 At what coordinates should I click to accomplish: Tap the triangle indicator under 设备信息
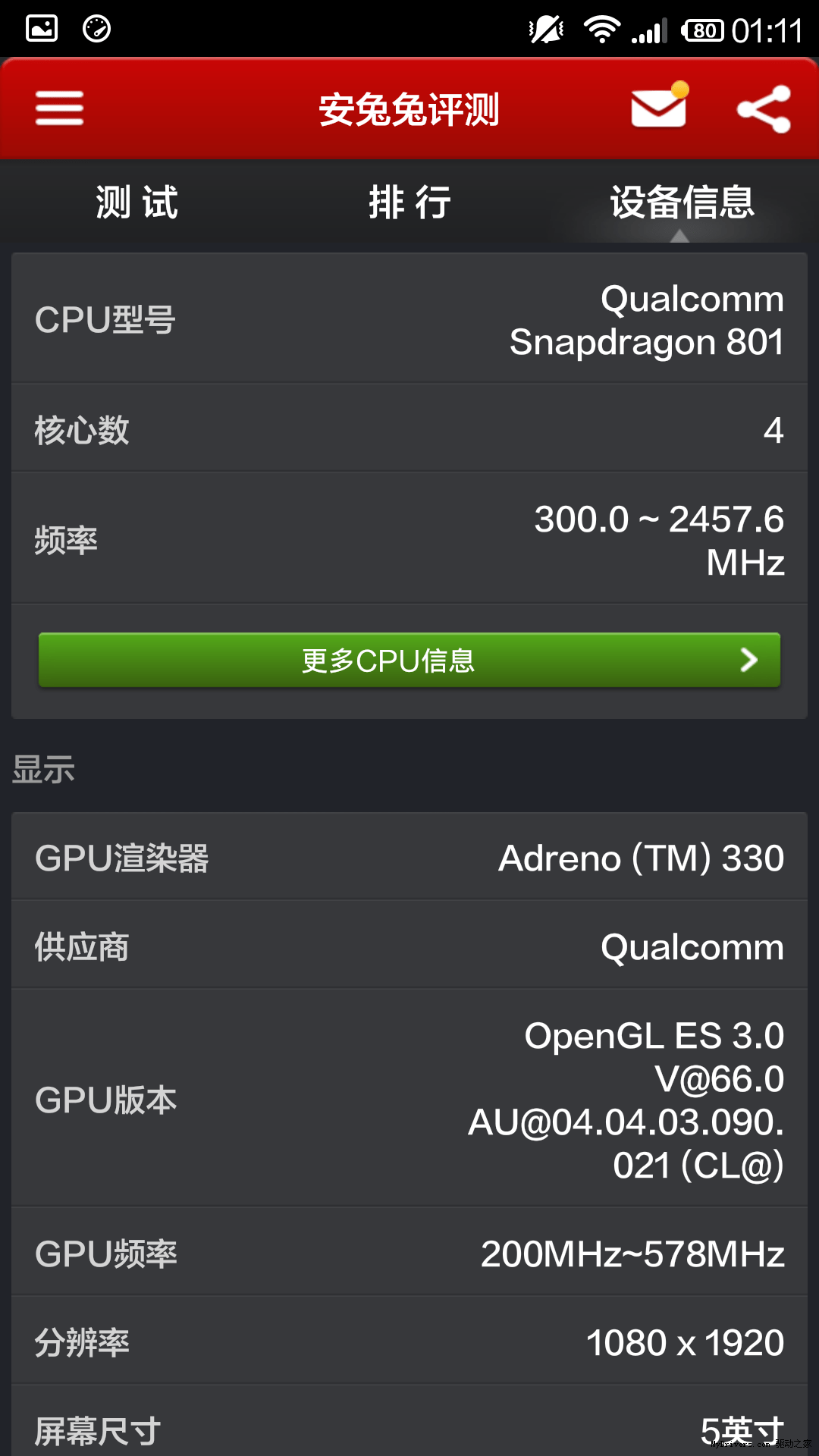pos(680,235)
